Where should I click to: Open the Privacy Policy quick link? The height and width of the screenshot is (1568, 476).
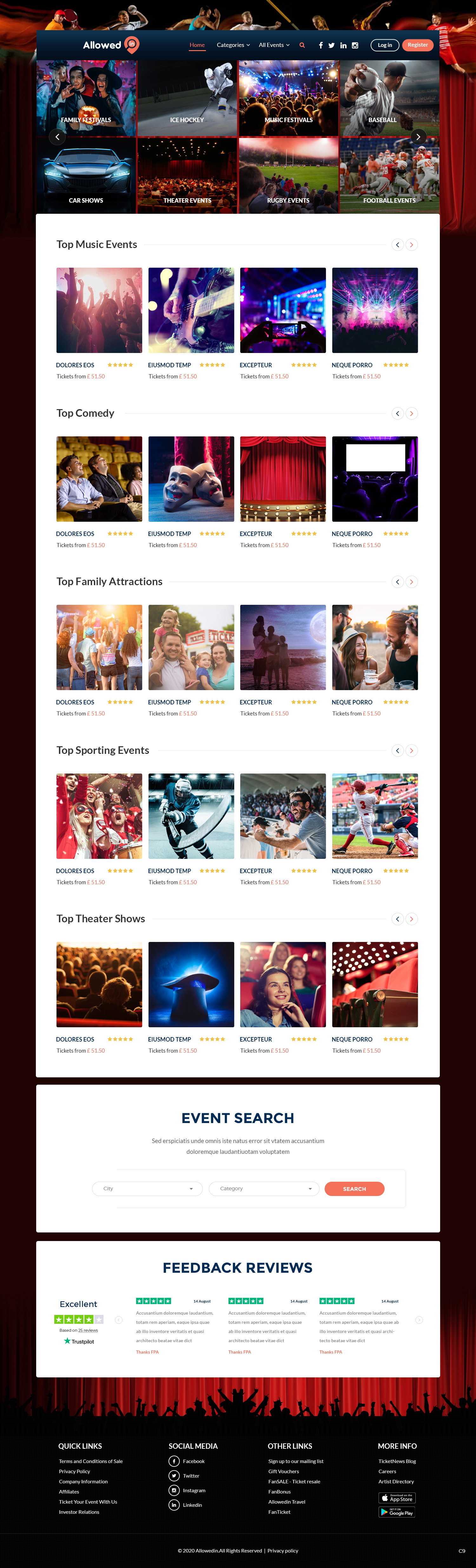(74, 1471)
